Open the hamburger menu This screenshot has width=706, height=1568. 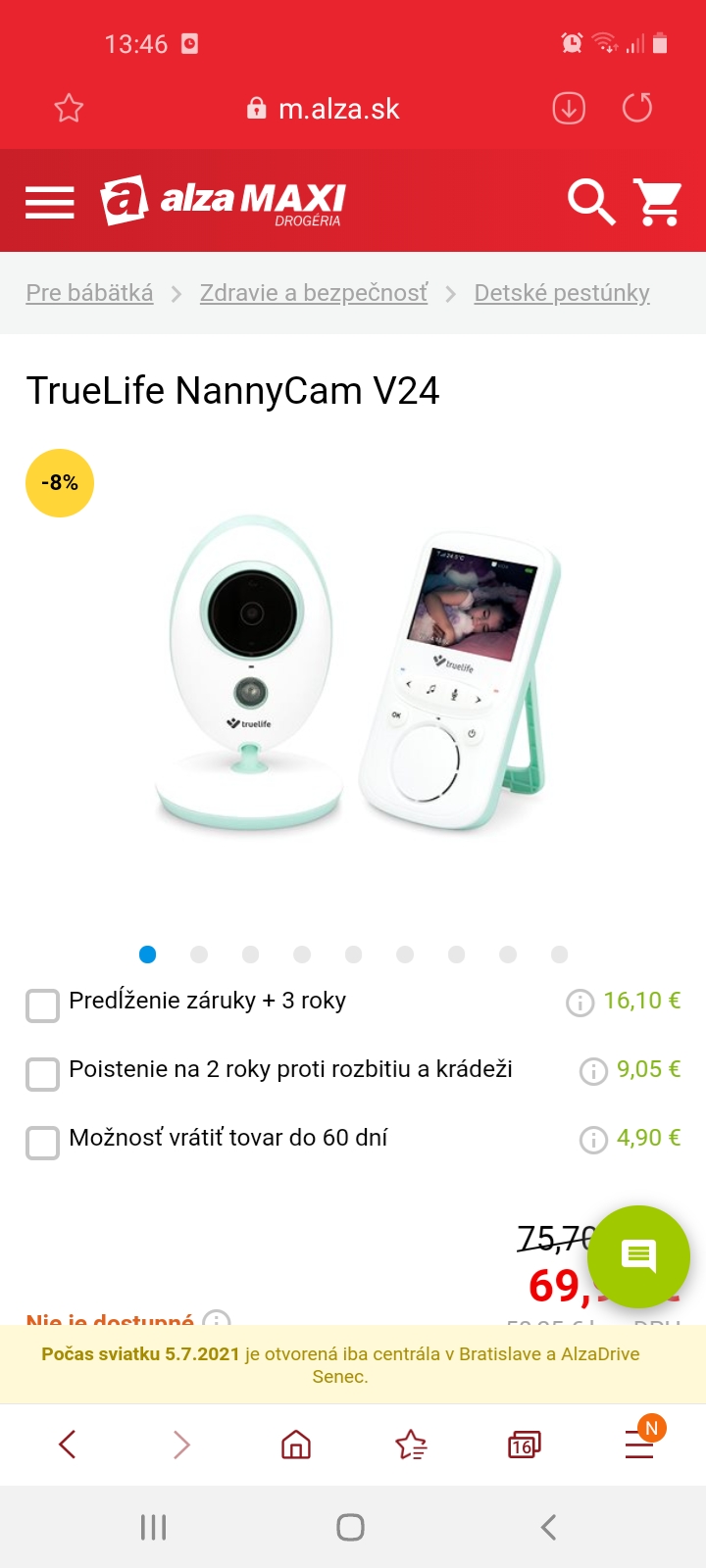click(x=50, y=202)
